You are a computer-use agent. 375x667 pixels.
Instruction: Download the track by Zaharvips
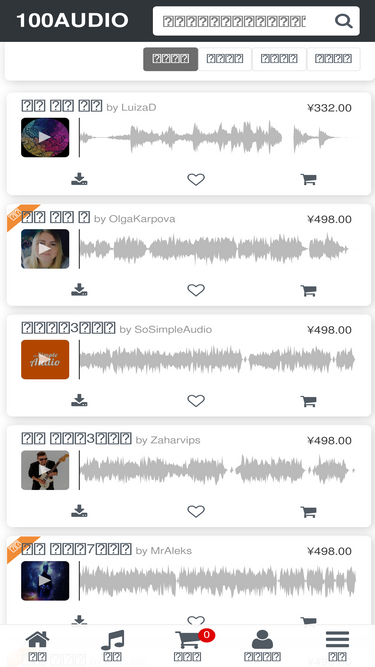[x=79, y=511]
